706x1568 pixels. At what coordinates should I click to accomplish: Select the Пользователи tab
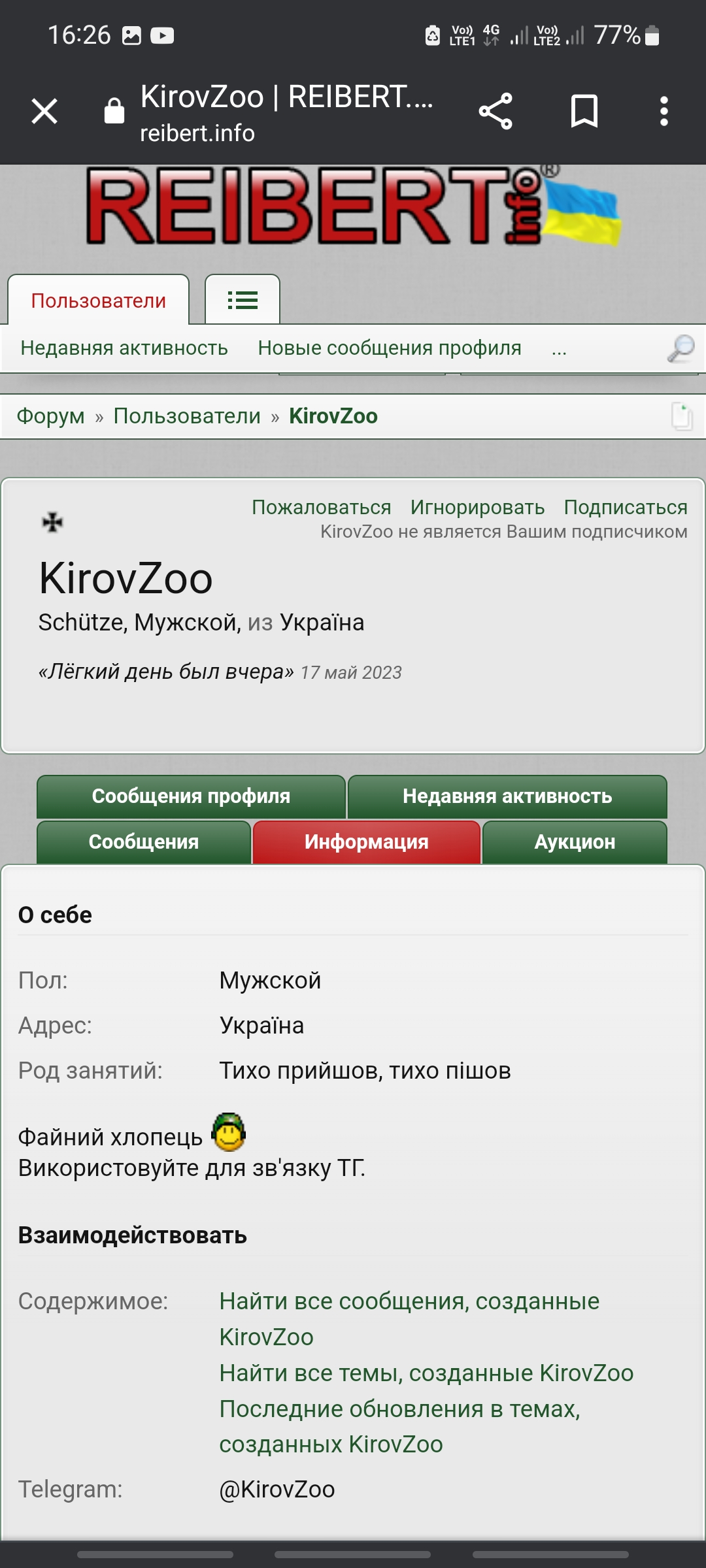pyautogui.click(x=99, y=300)
